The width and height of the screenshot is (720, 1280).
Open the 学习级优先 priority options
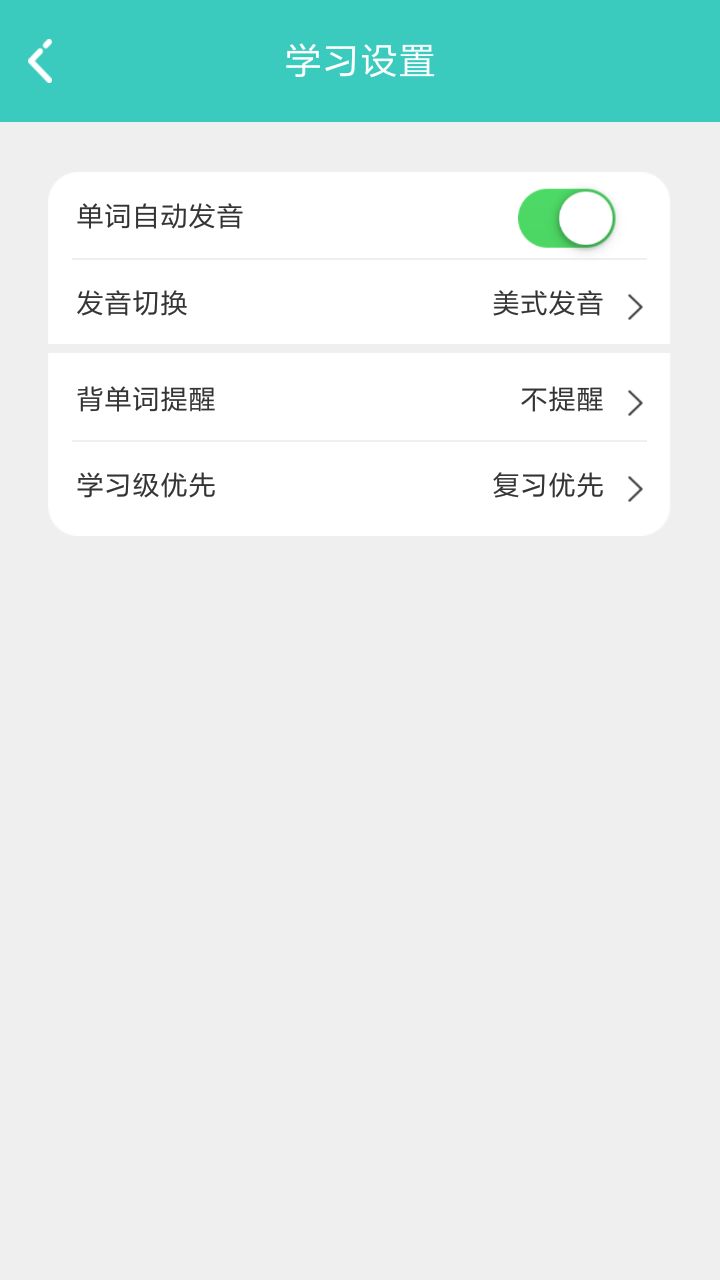[x=360, y=487]
